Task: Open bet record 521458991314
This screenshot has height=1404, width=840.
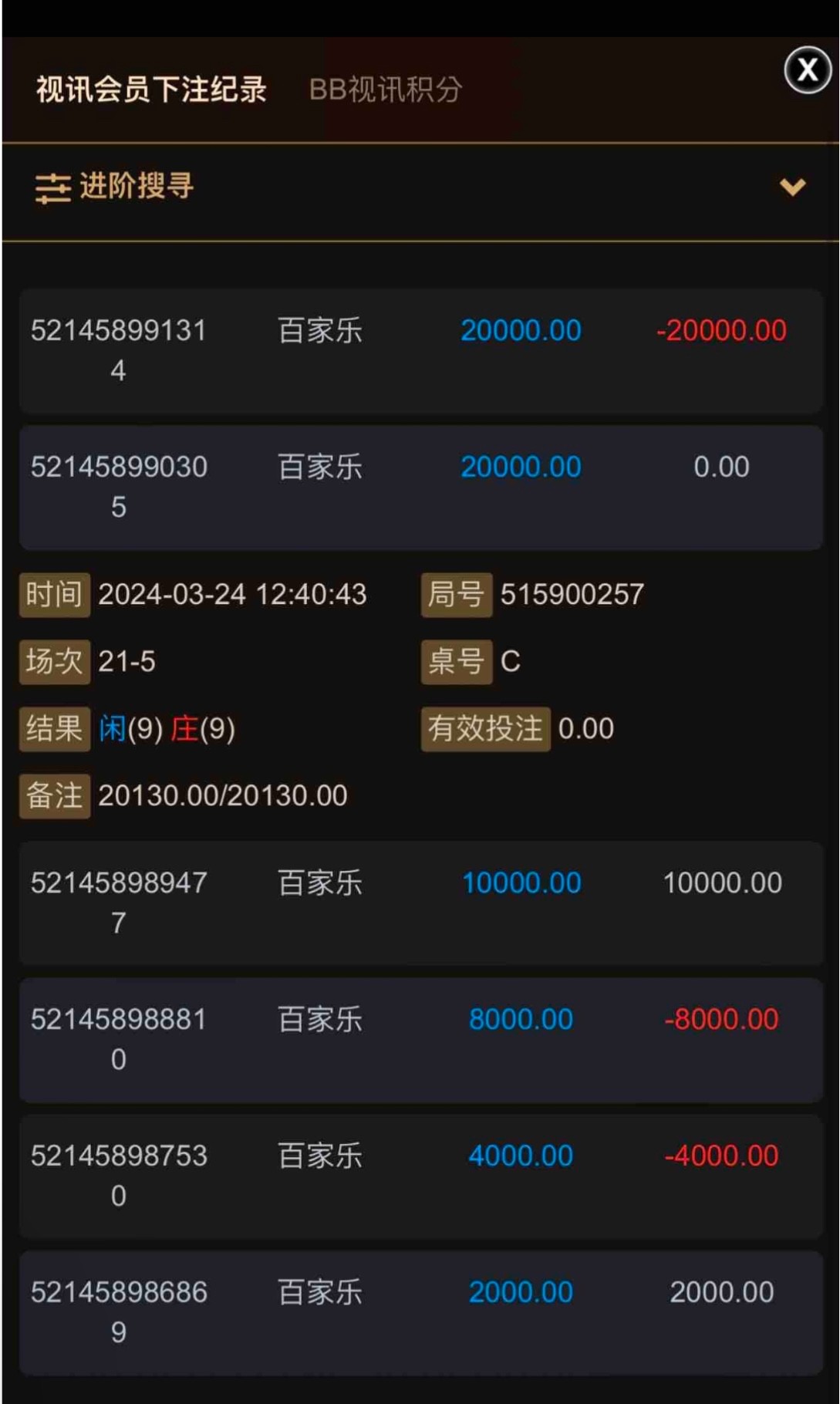Action: click(420, 351)
